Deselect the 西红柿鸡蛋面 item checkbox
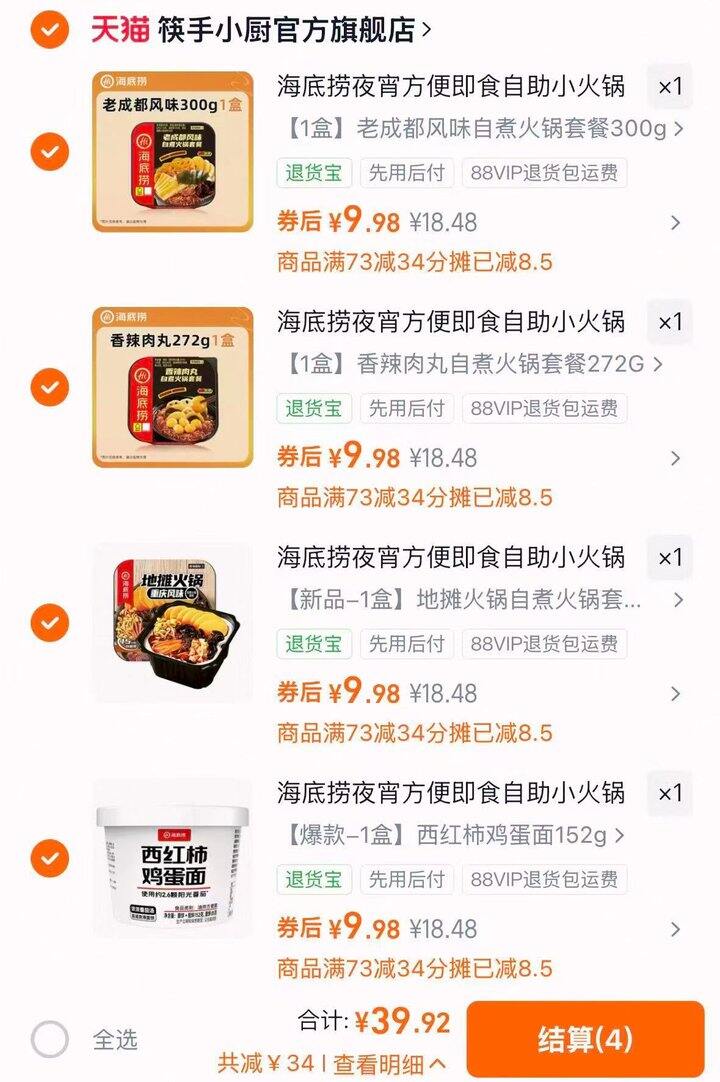 [x=49, y=858]
